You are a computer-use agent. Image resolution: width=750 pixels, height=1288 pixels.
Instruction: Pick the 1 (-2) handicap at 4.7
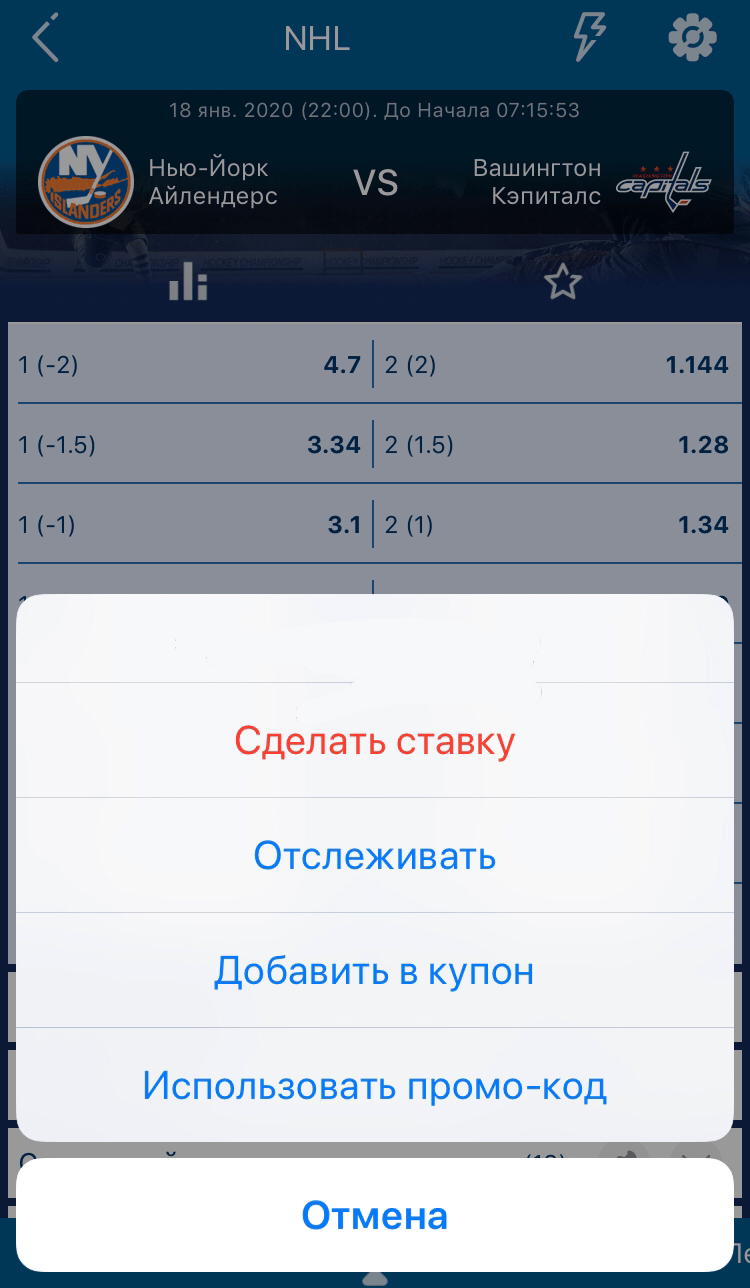coord(190,365)
